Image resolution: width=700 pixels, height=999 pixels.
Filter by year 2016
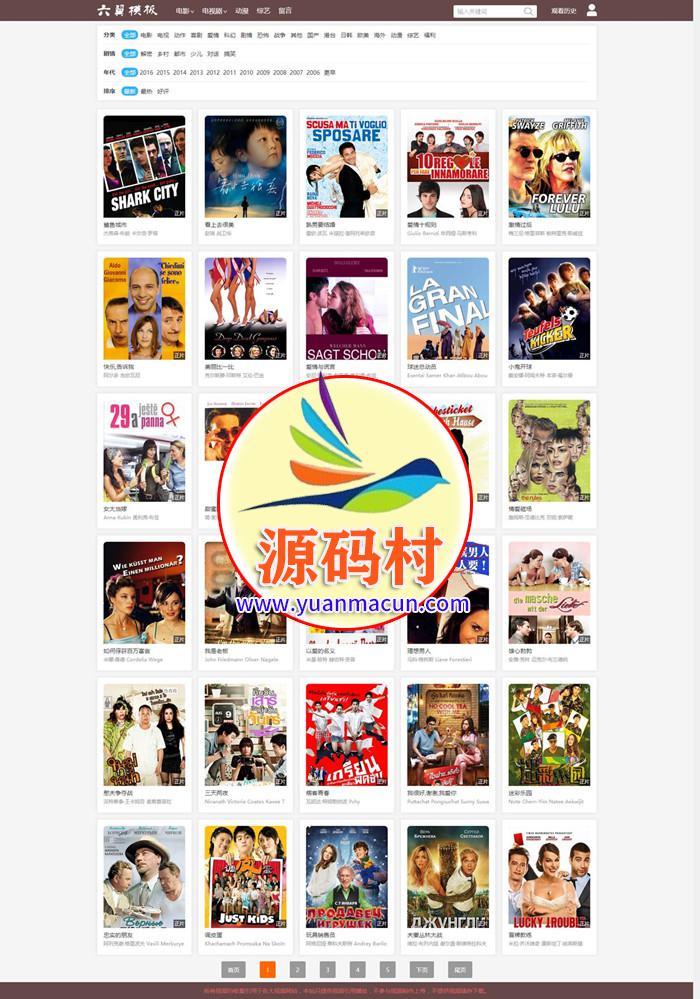(146, 73)
